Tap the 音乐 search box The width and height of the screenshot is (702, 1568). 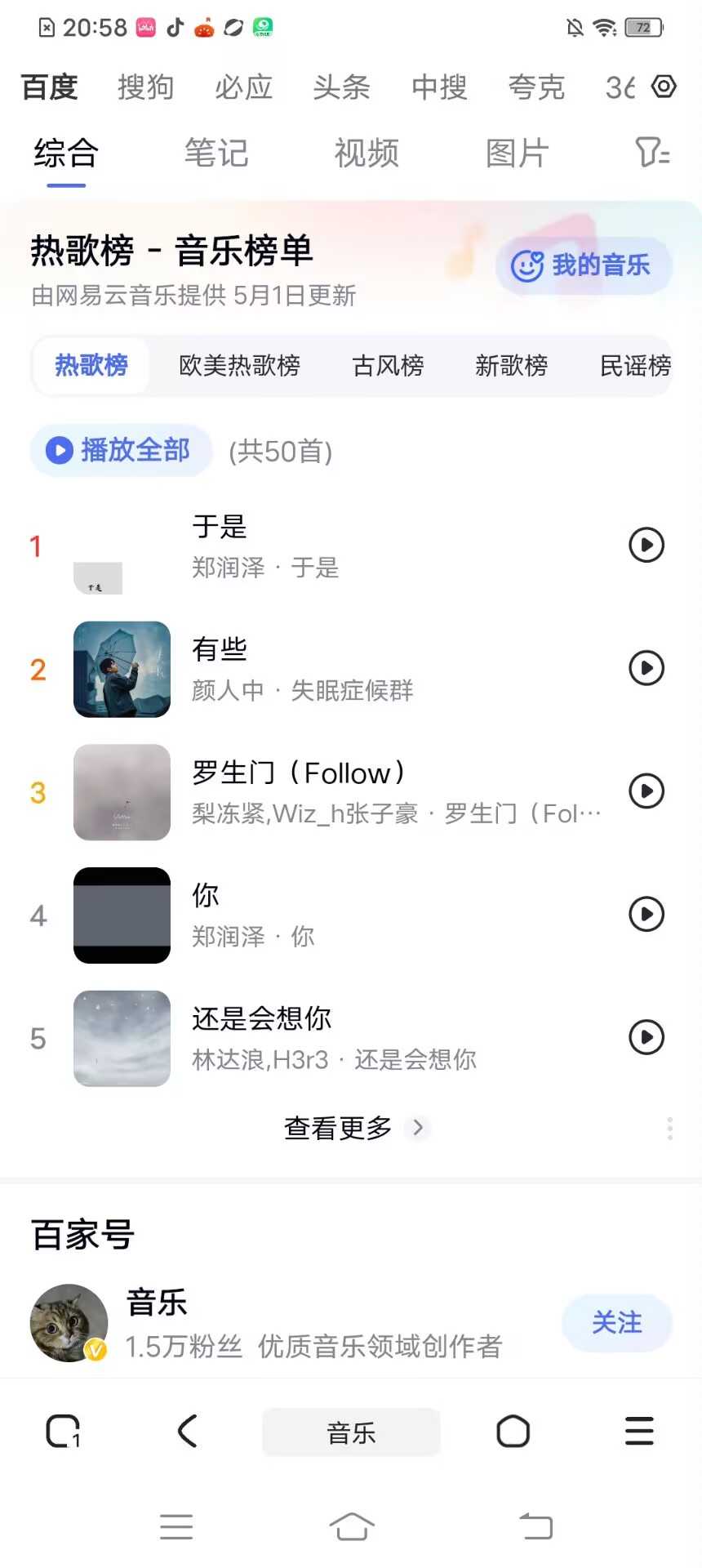pyautogui.click(x=351, y=1432)
